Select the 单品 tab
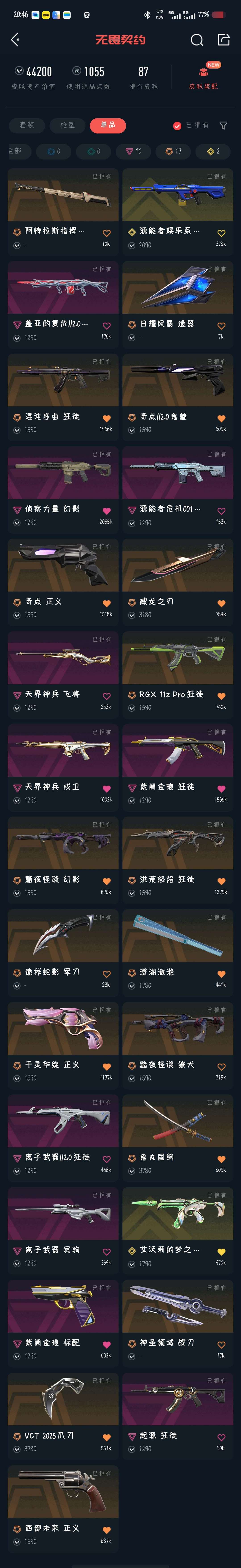Screen dimensions: 241x1568 pyautogui.click(x=108, y=125)
